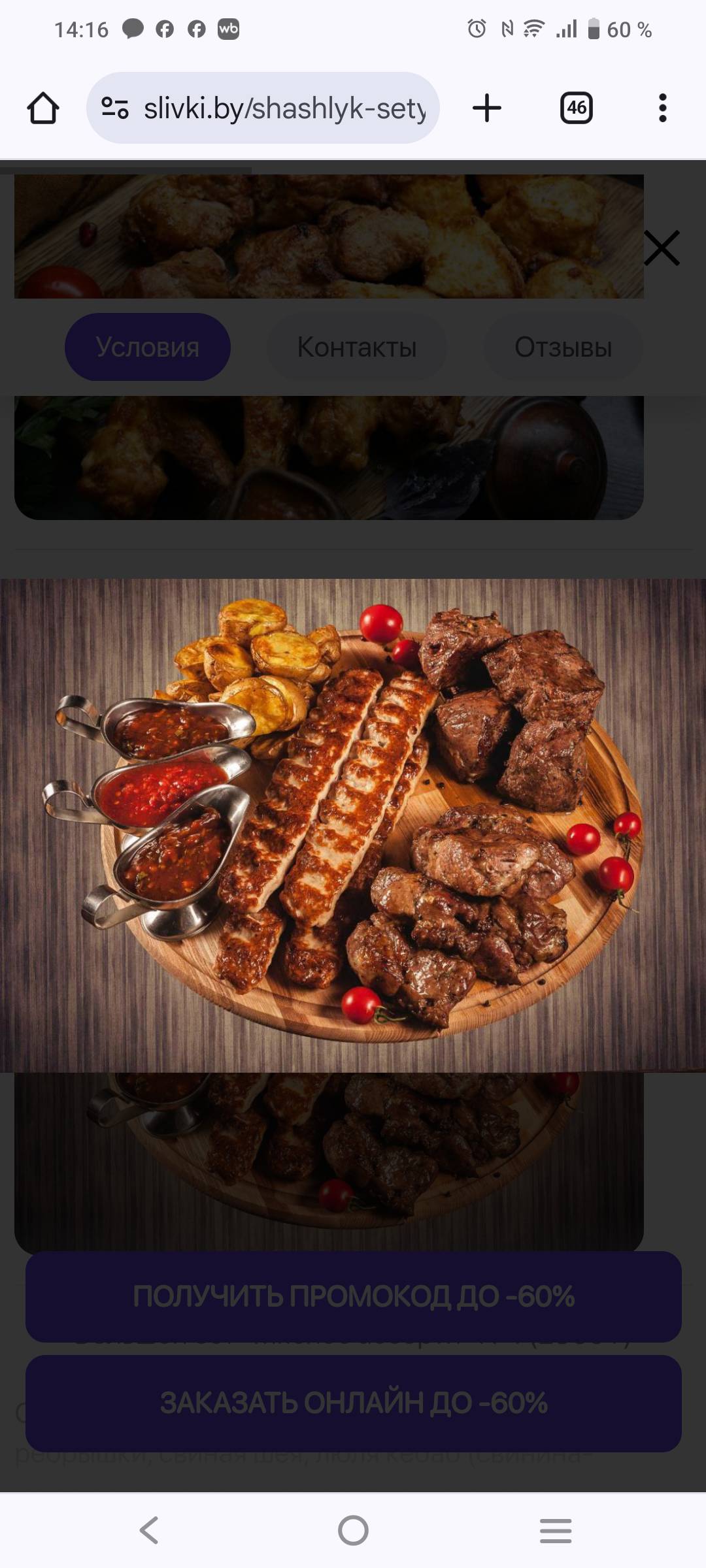The height and width of the screenshot is (1568, 706).
Task: Edit the slivki.by address bar
Action: [x=284, y=108]
